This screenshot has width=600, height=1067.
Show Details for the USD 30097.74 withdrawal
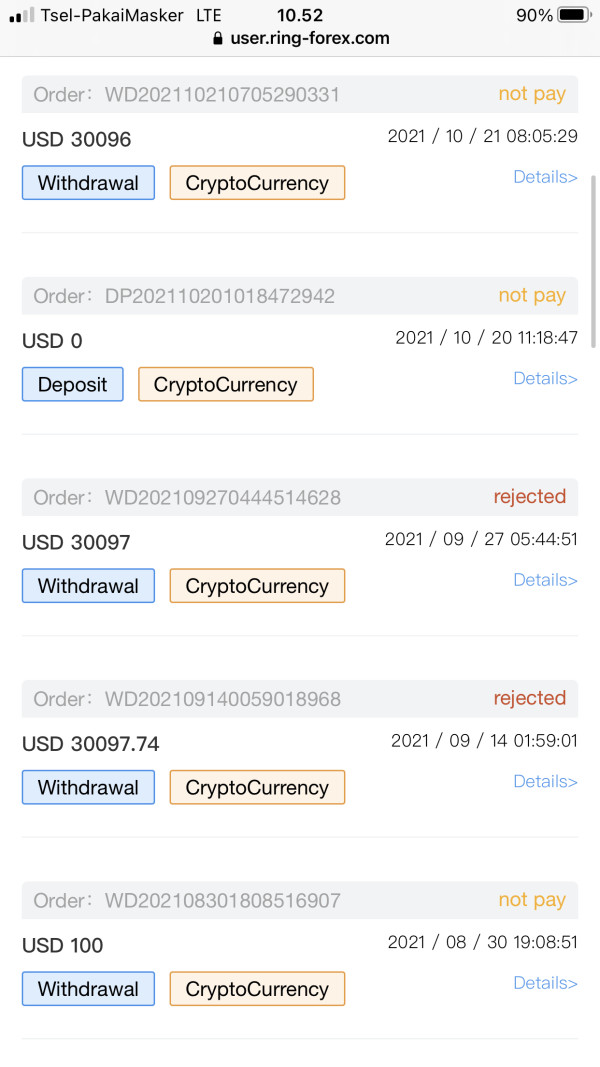(545, 781)
